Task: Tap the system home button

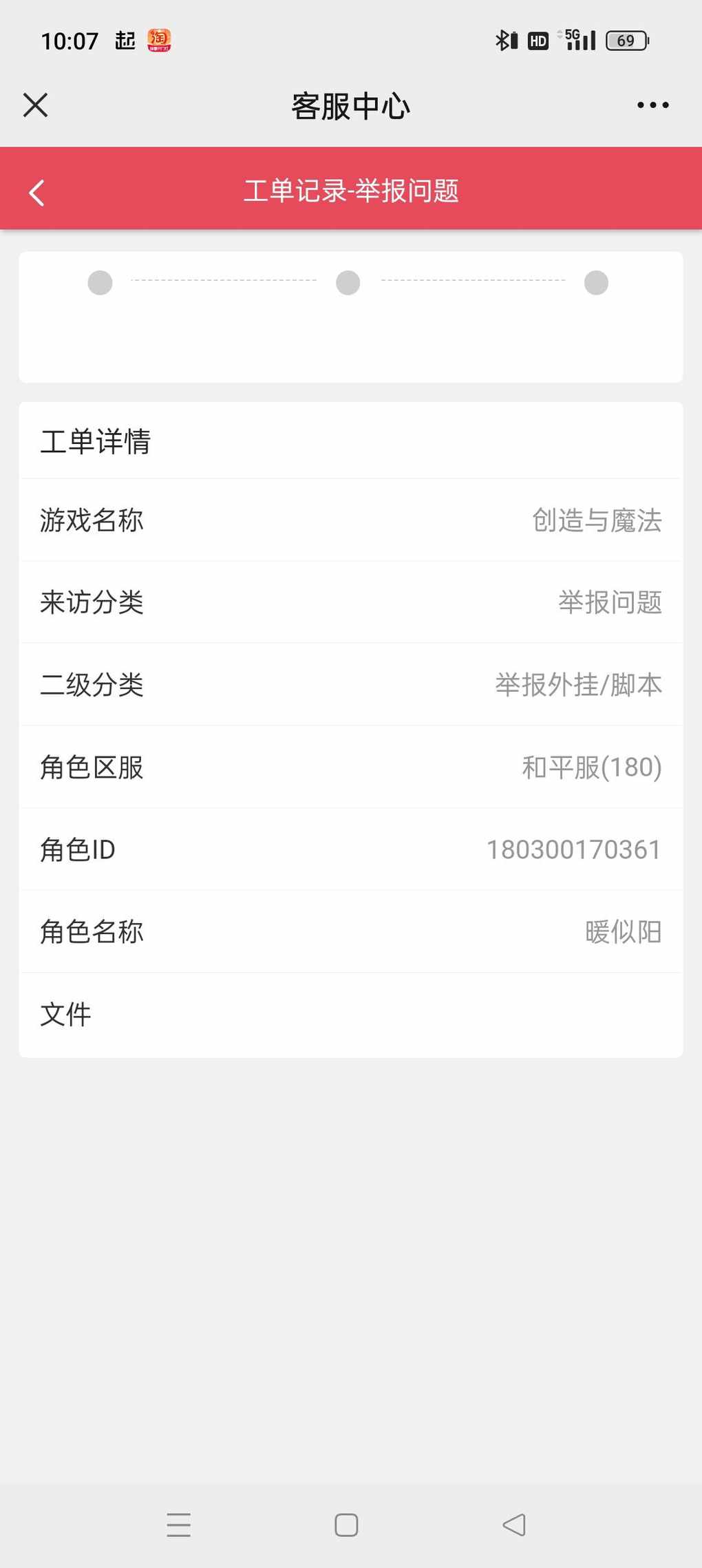Action: pyautogui.click(x=346, y=1525)
